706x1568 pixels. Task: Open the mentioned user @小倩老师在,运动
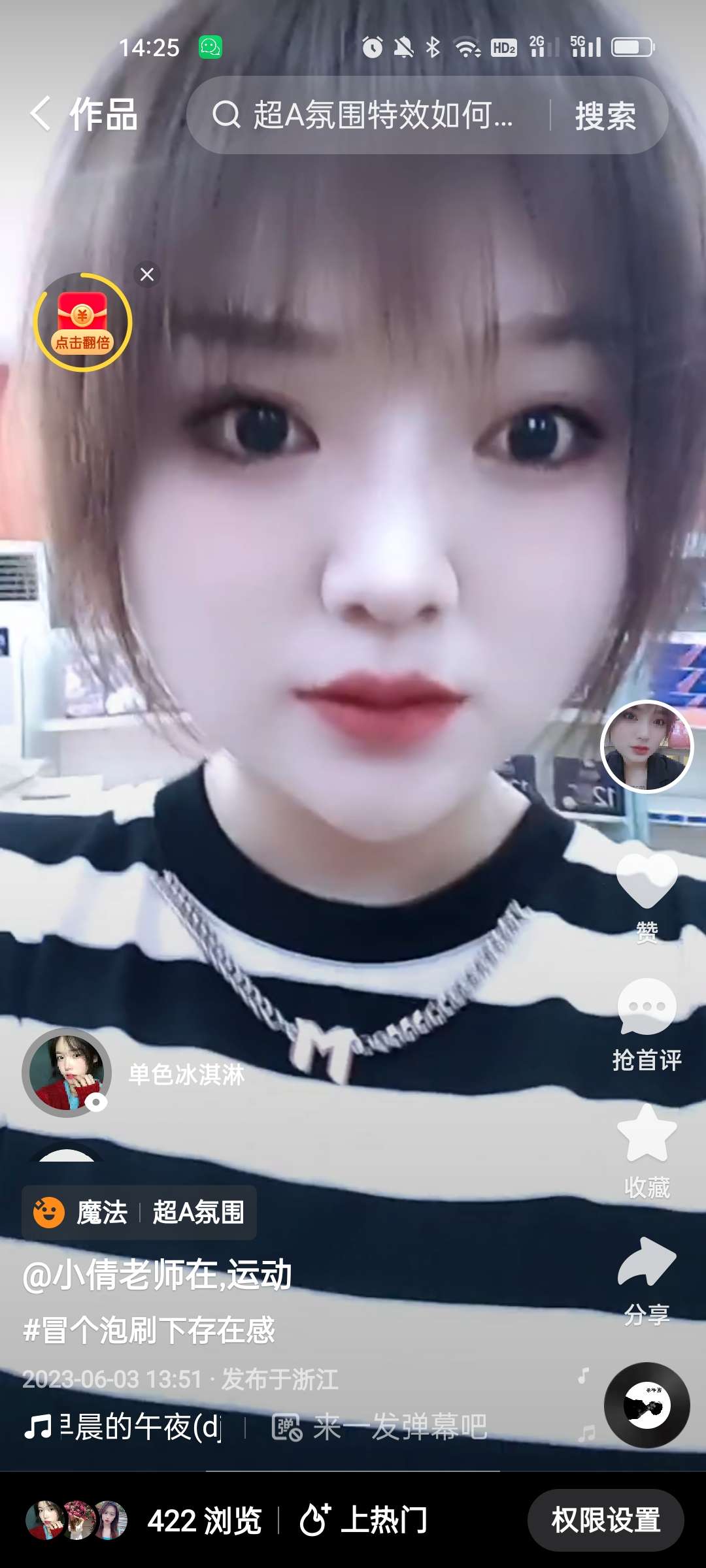tap(157, 1275)
